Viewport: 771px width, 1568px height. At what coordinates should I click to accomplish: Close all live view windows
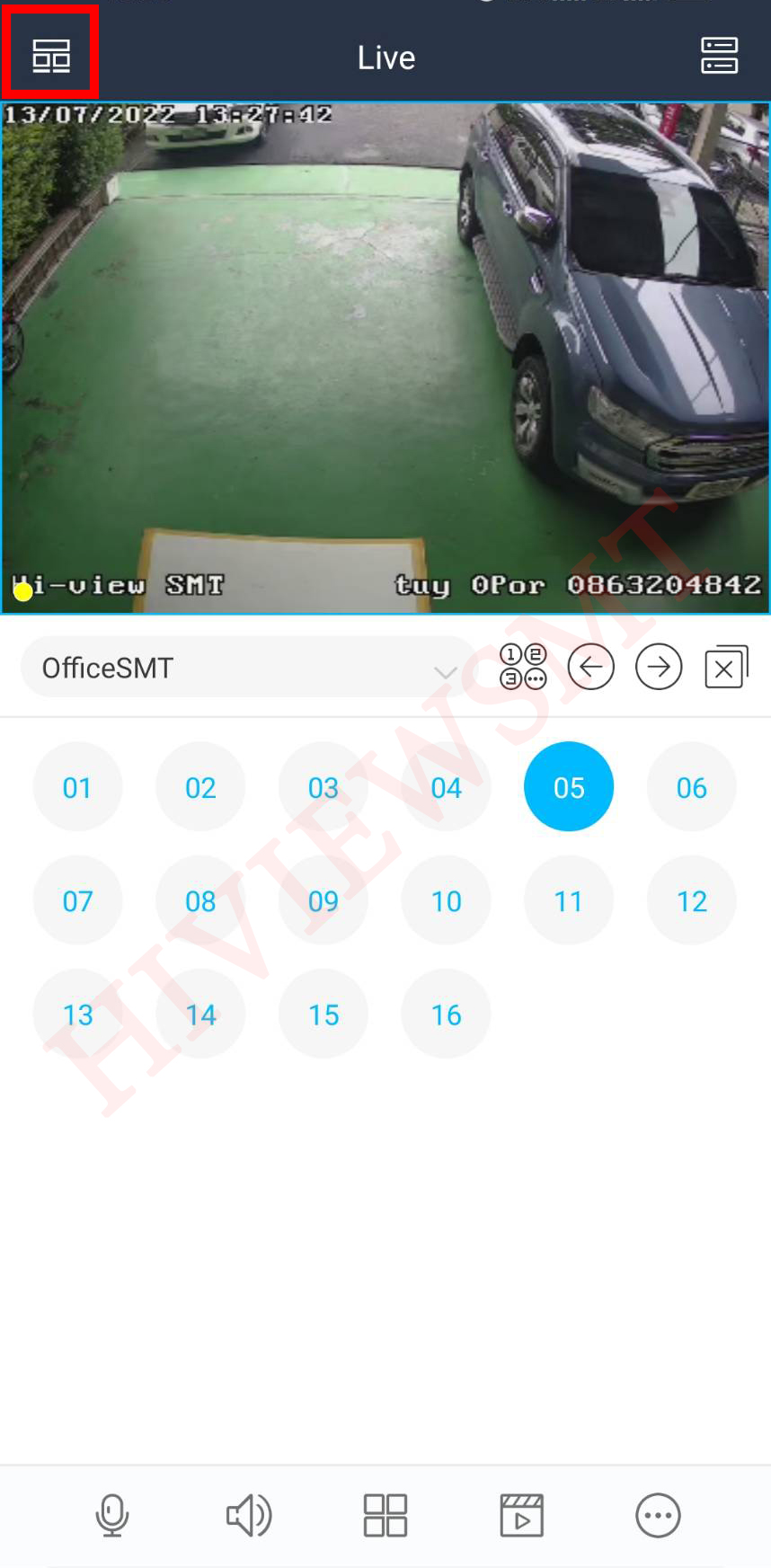(725, 667)
